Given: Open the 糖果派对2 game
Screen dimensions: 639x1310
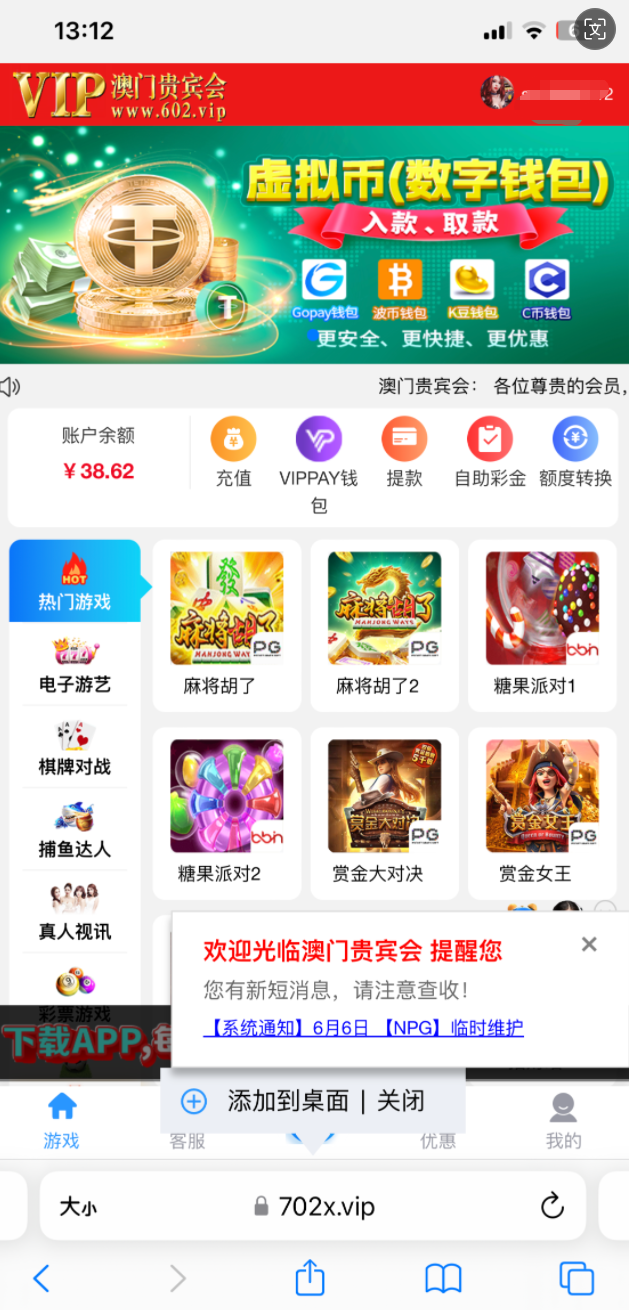Looking at the screenshot, I should 226,812.
